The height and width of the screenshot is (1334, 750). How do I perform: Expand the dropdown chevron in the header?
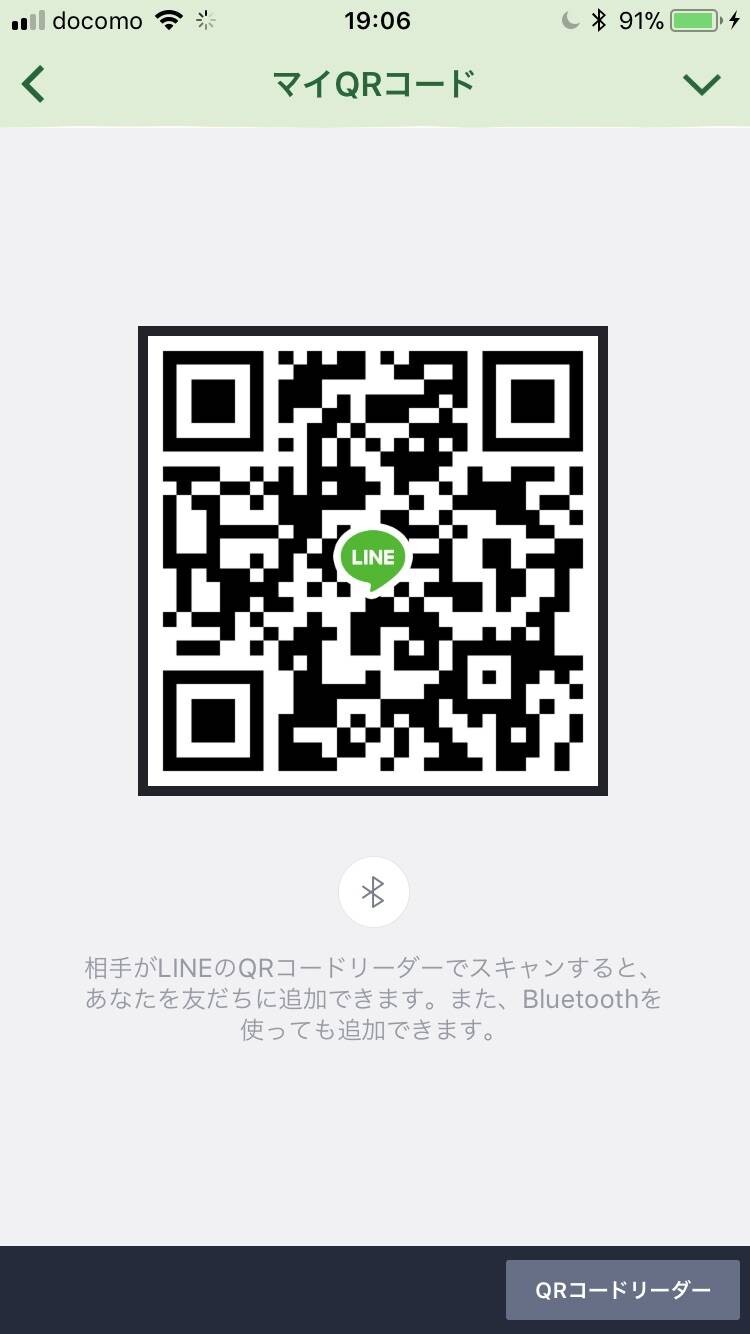pyautogui.click(x=702, y=85)
